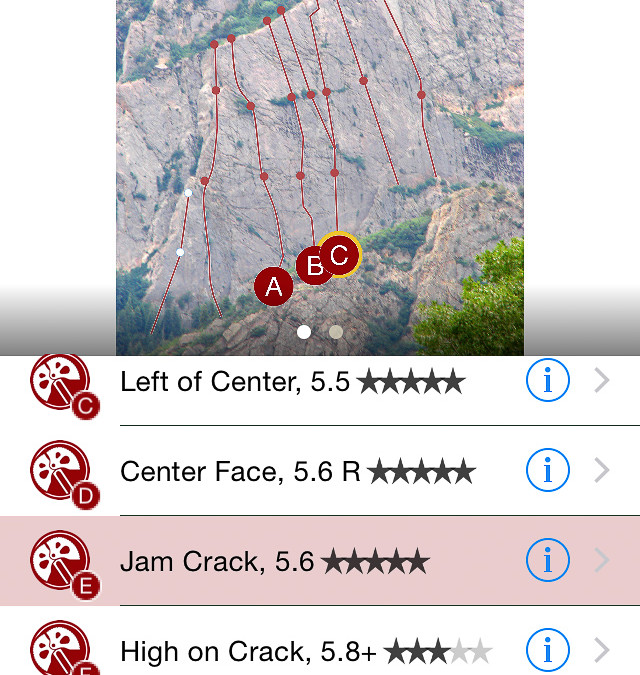Tap the highlighted route marker C
Viewport: 640px width, 675px height.
[x=340, y=254]
